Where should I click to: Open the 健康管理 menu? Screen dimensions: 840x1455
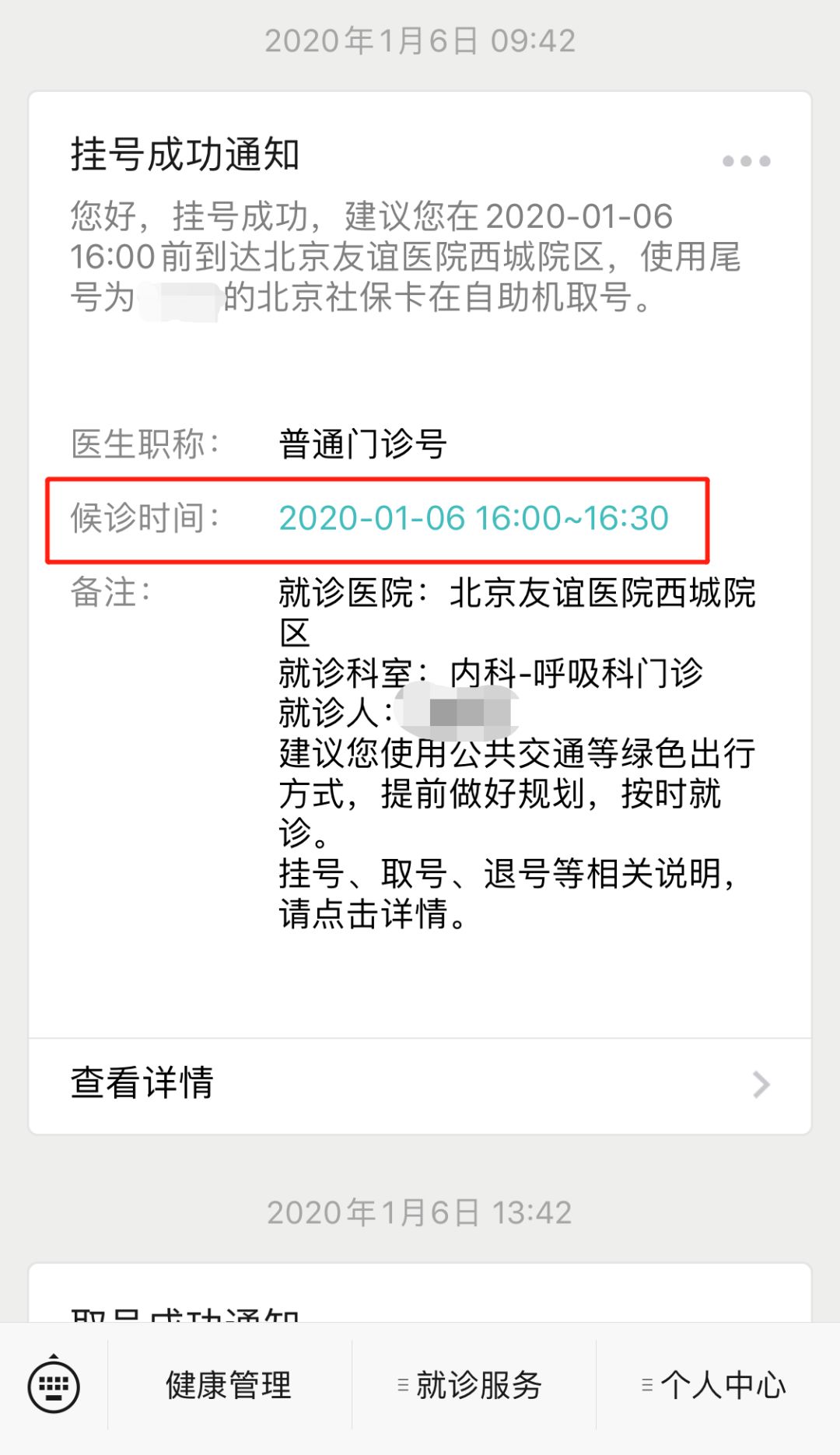point(229,1386)
